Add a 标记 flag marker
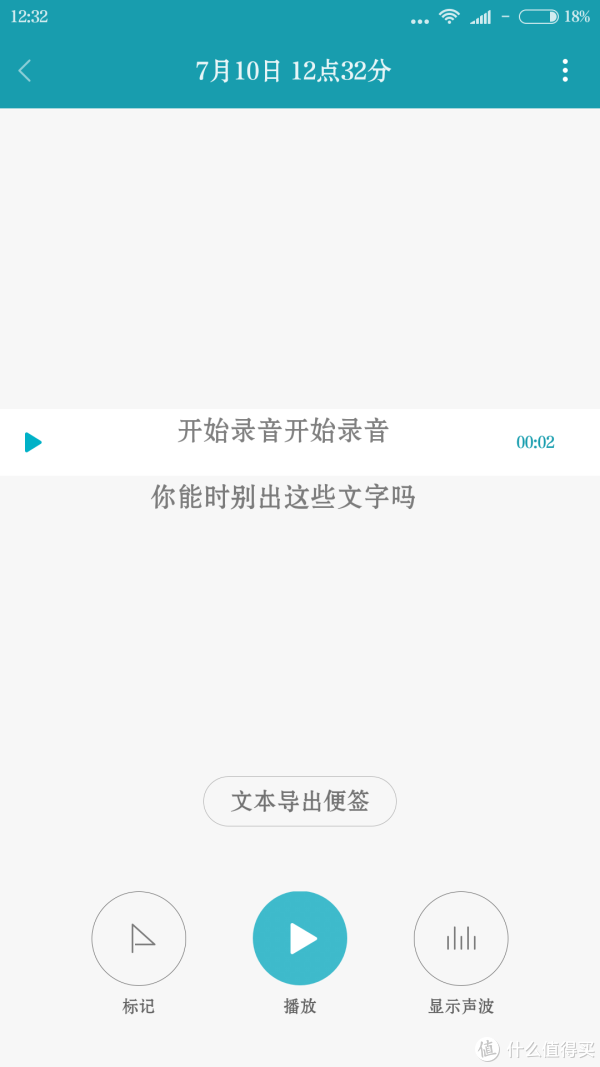The height and width of the screenshot is (1067, 600). 139,938
